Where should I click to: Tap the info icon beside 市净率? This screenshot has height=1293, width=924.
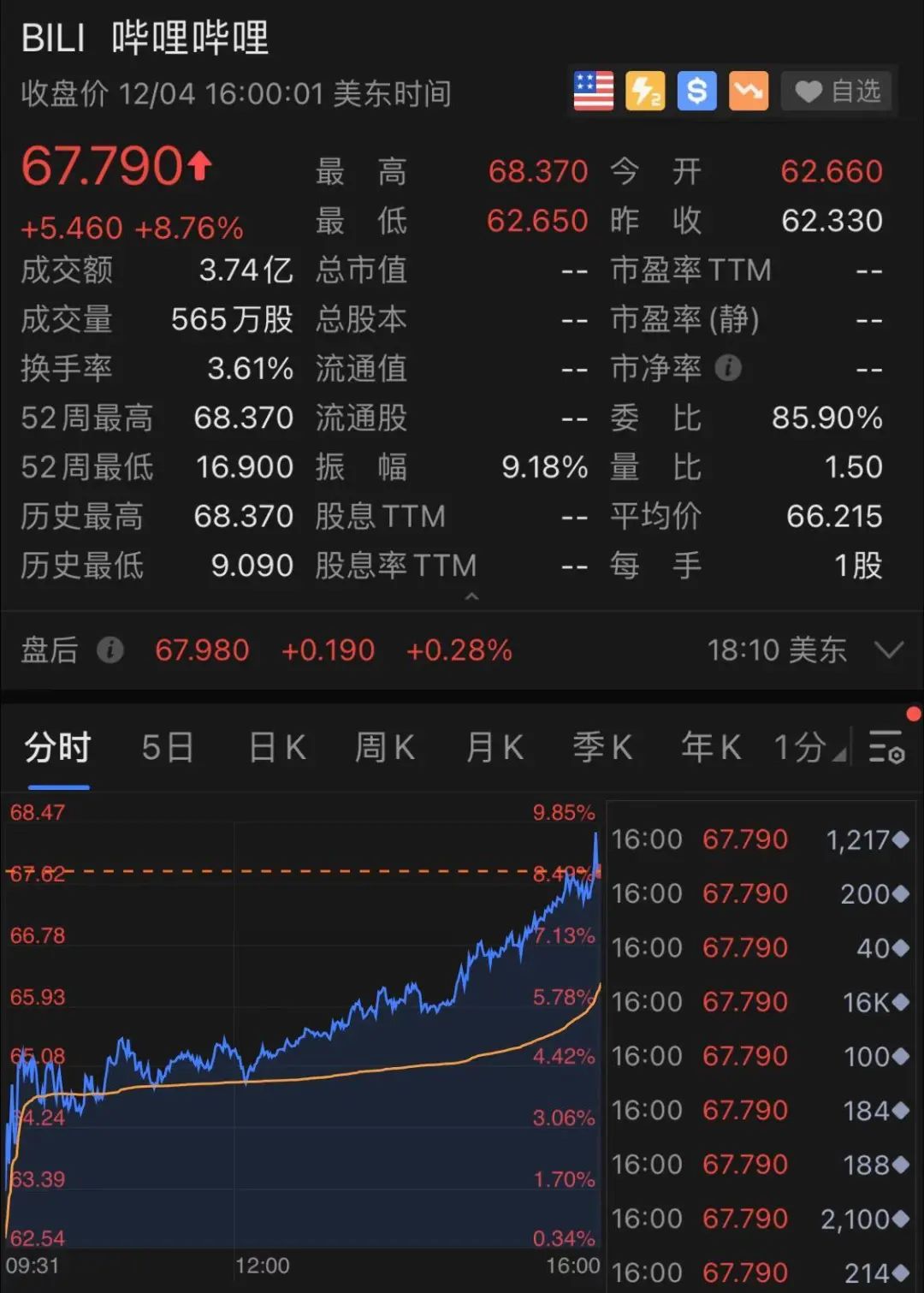[728, 369]
